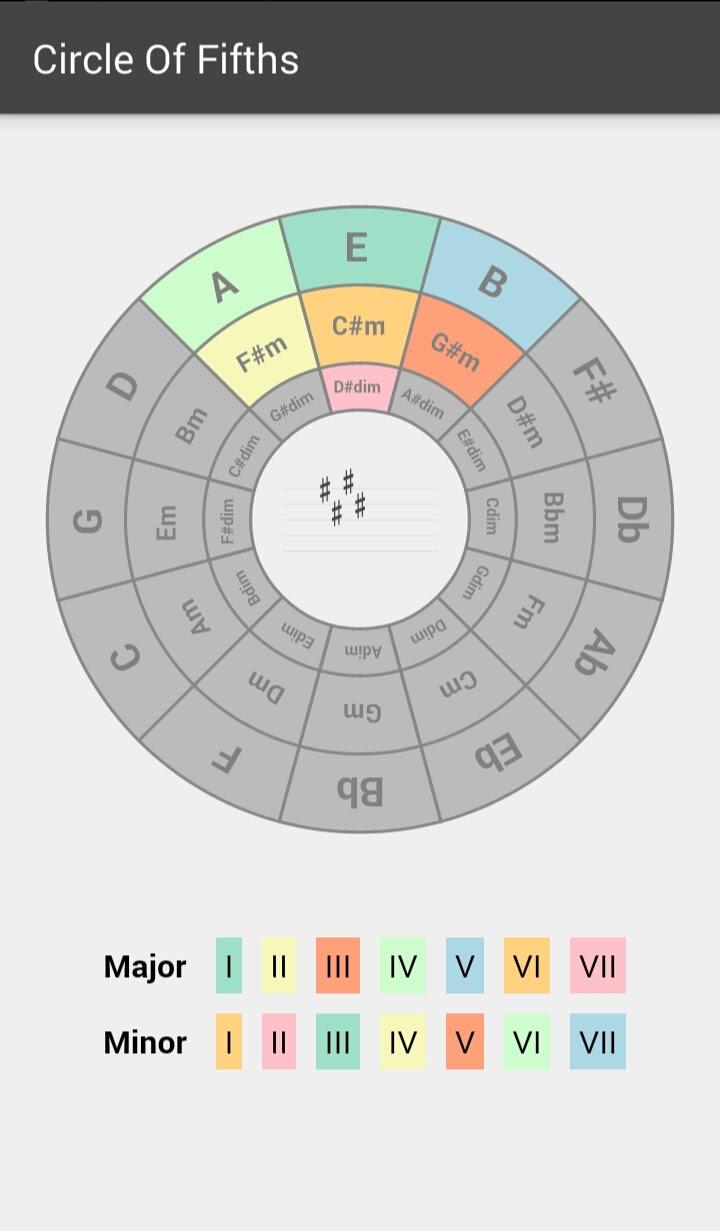Choose the G#m minor segment
Screen dimensions: 720x1231
point(456,349)
